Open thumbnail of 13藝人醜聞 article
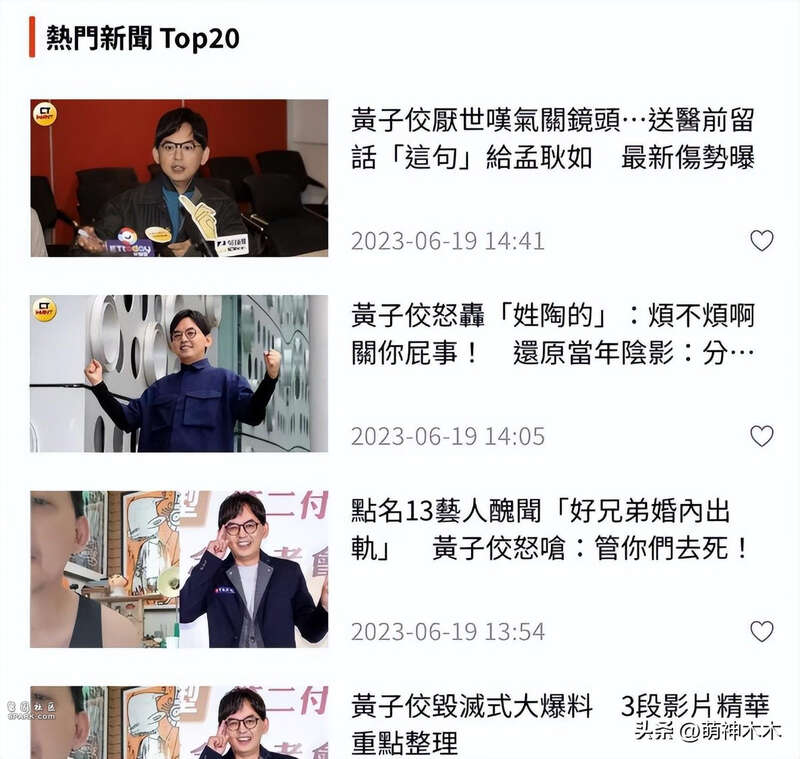 (179, 569)
